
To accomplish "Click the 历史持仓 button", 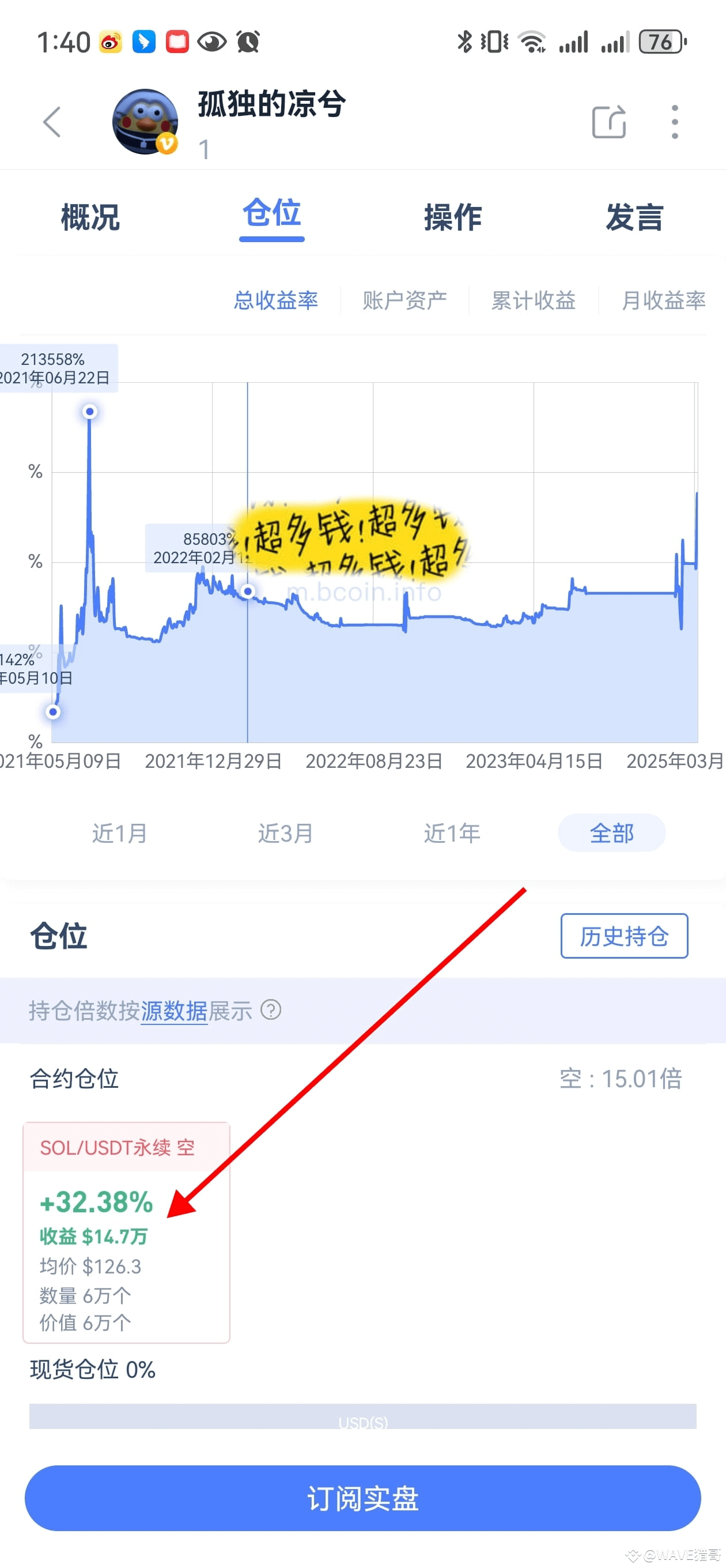I will 624,936.
